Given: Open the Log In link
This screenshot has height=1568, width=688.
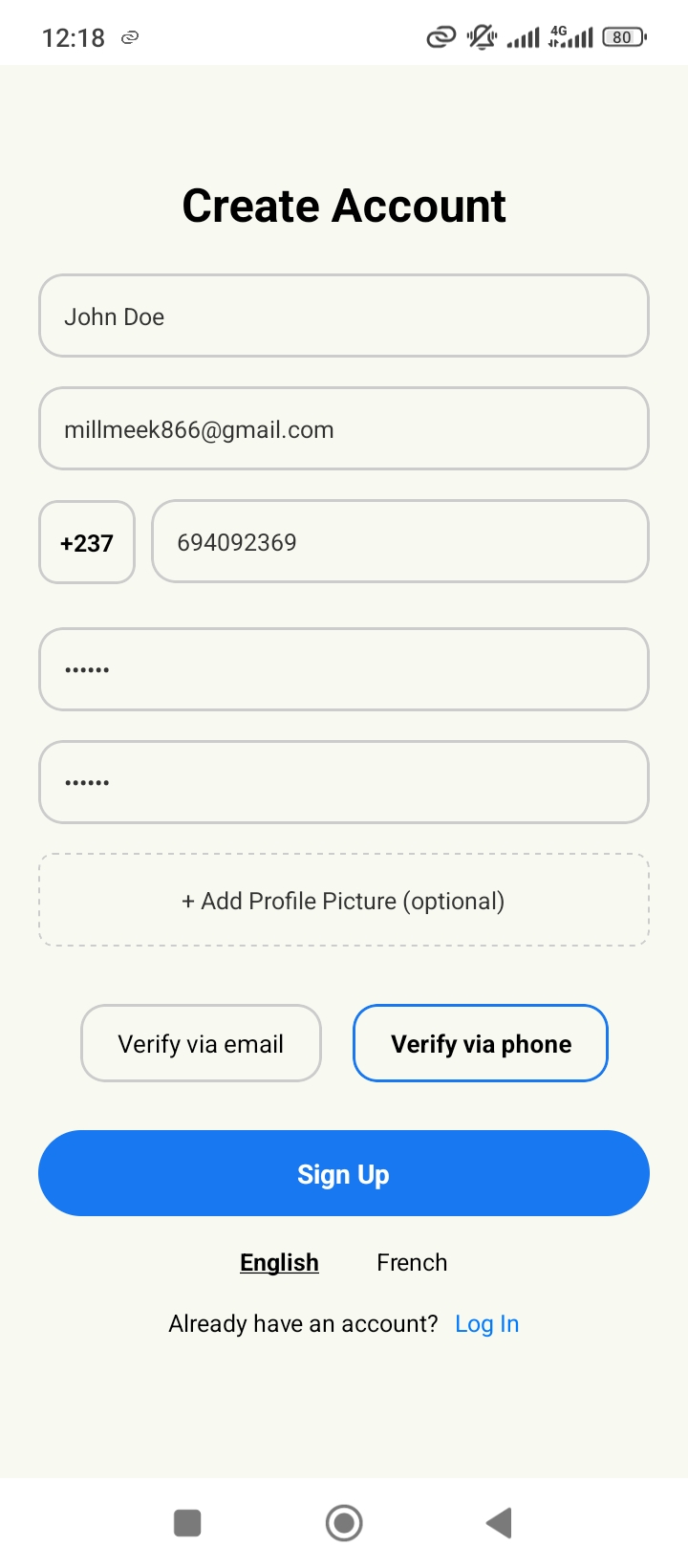Looking at the screenshot, I should 486,1323.
